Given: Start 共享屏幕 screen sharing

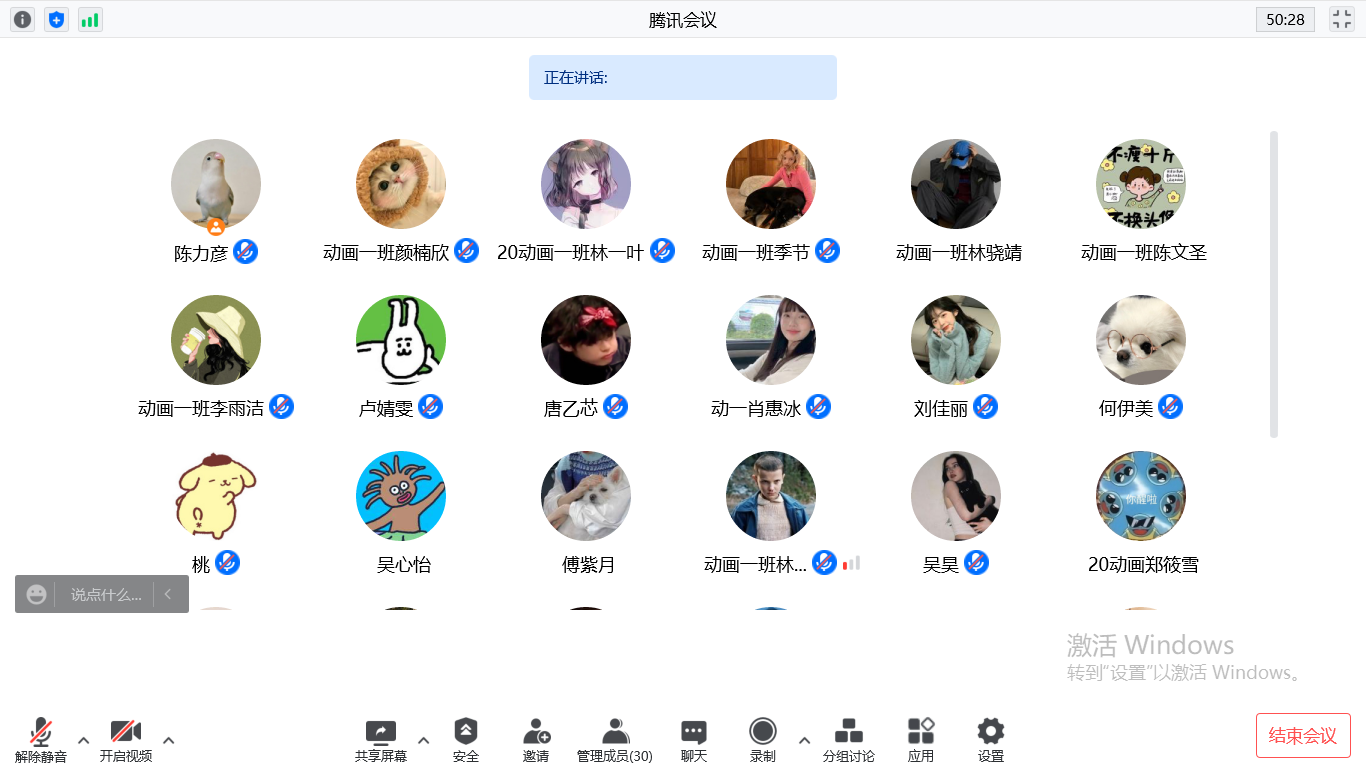Looking at the screenshot, I should pos(381,740).
